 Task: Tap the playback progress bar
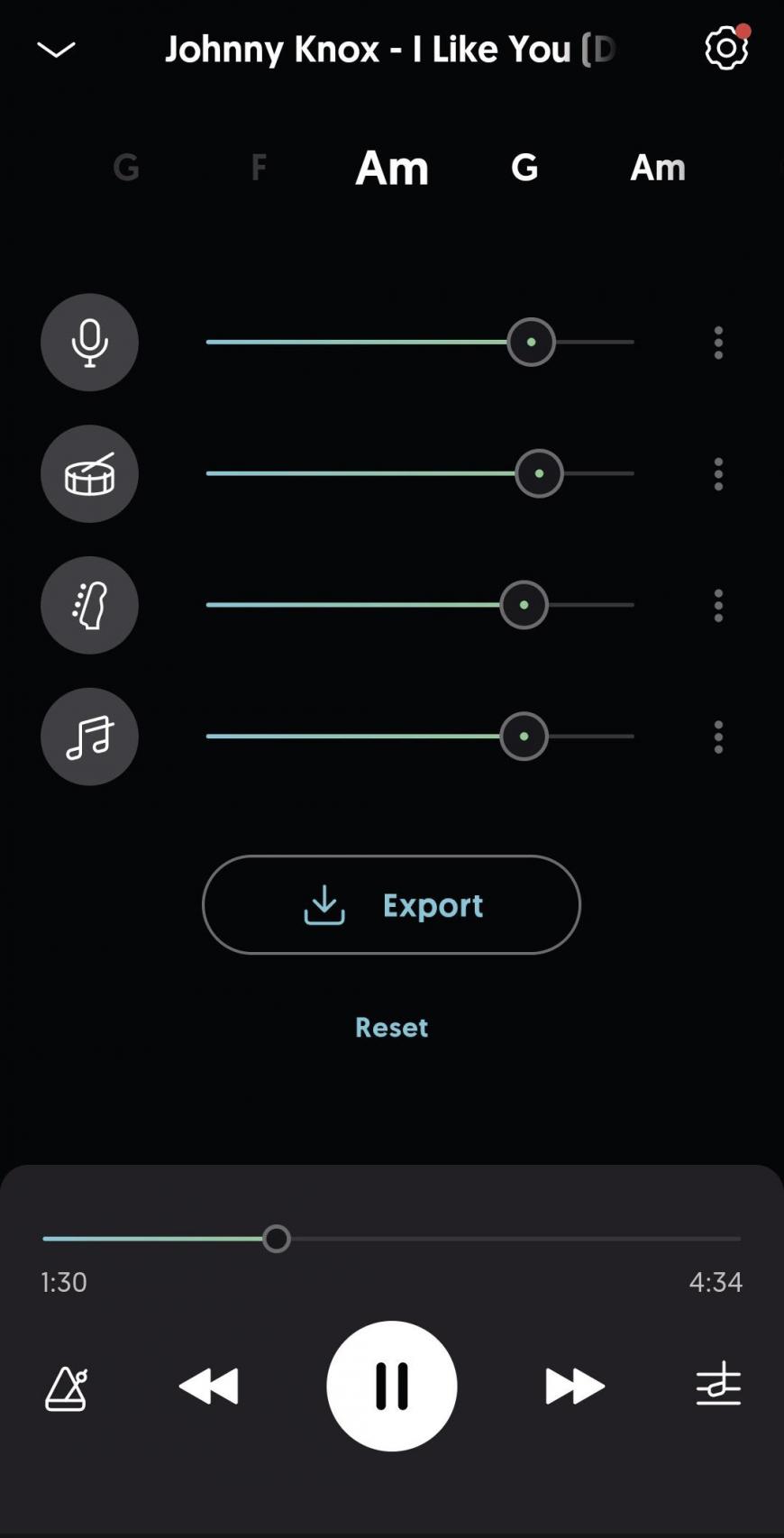pos(391,1239)
